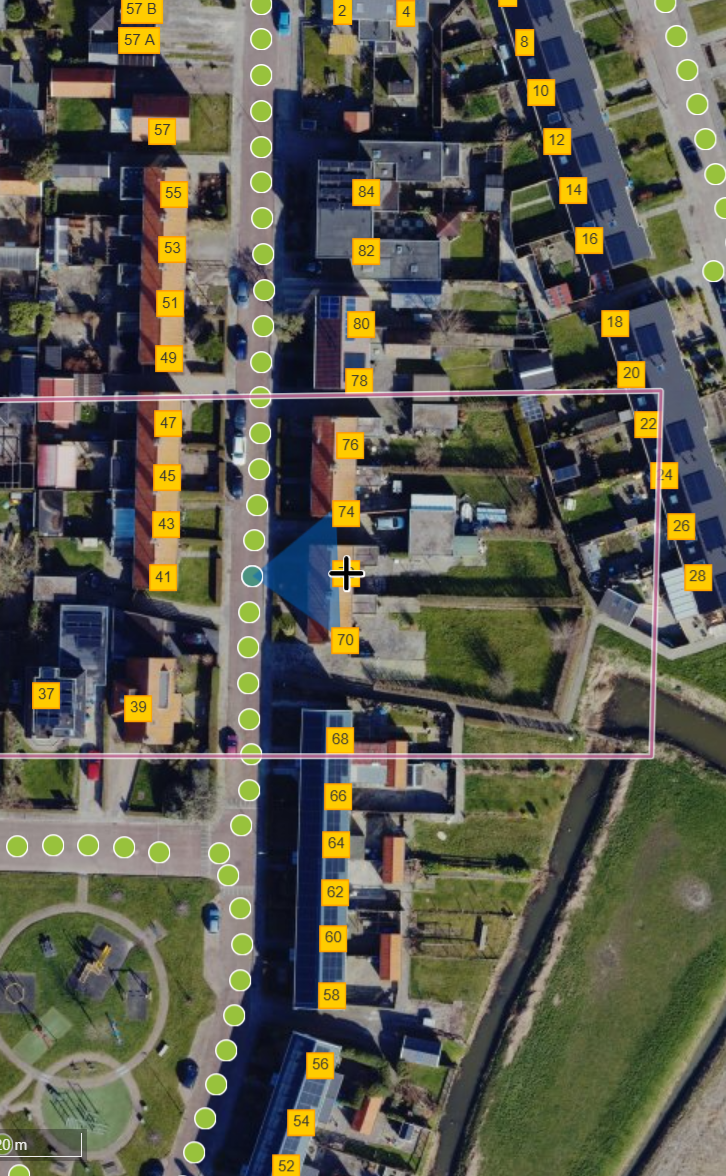Screen dimensions: 726x1176
Task: Open the address label 76
Action: click(x=350, y=444)
